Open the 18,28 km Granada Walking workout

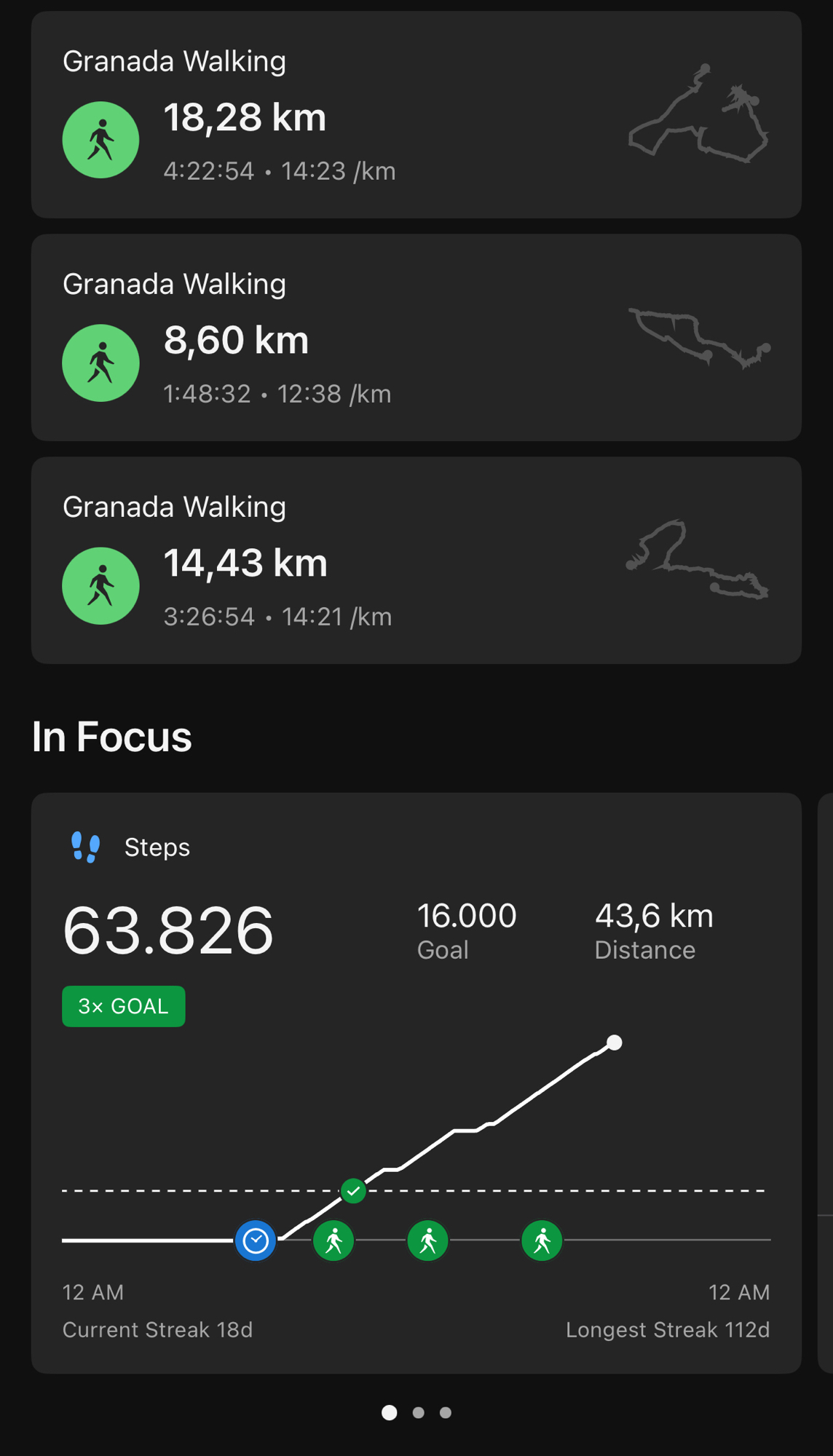pos(416,115)
